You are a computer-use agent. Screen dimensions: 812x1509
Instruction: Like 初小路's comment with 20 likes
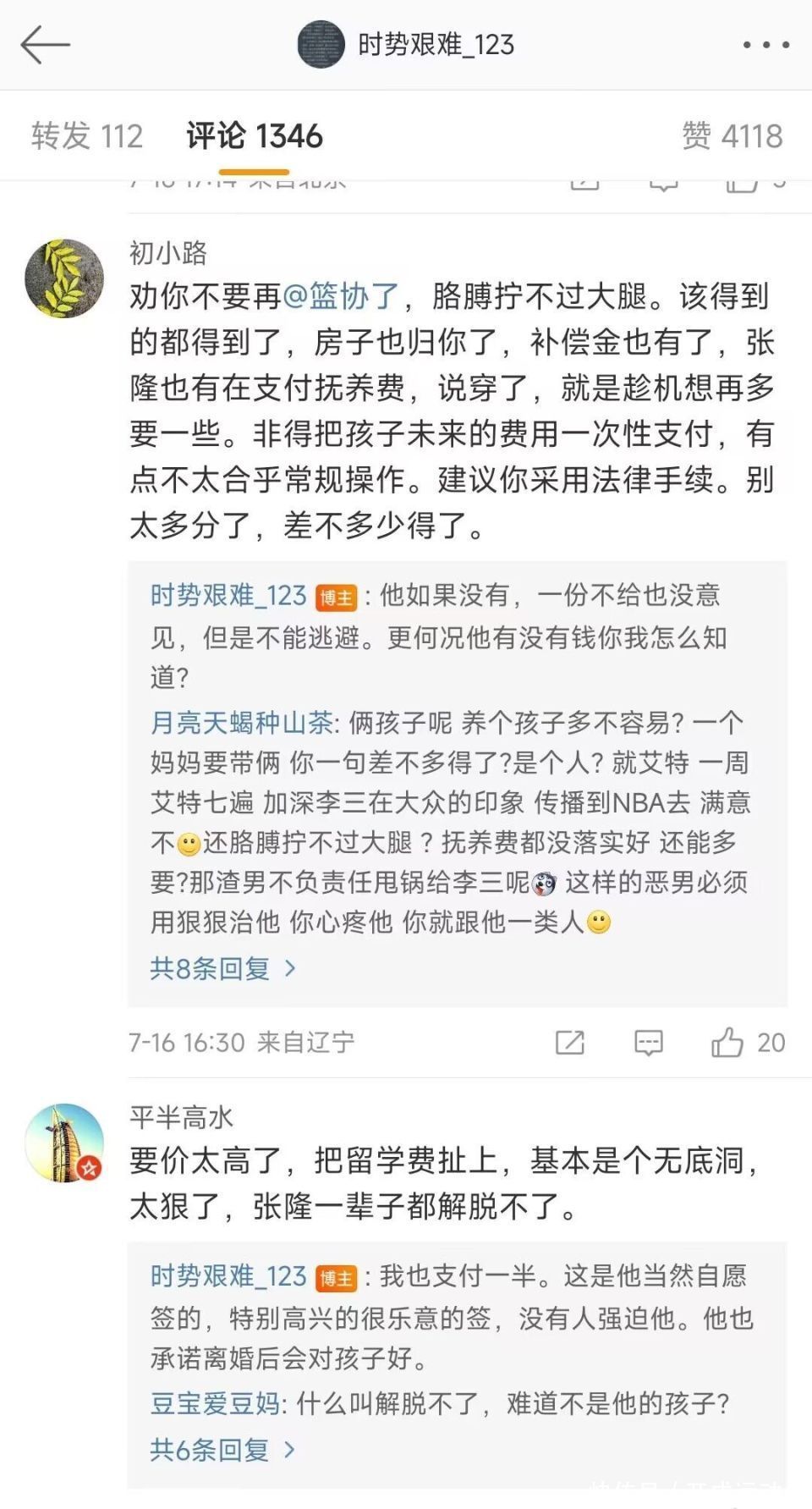click(x=728, y=1043)
